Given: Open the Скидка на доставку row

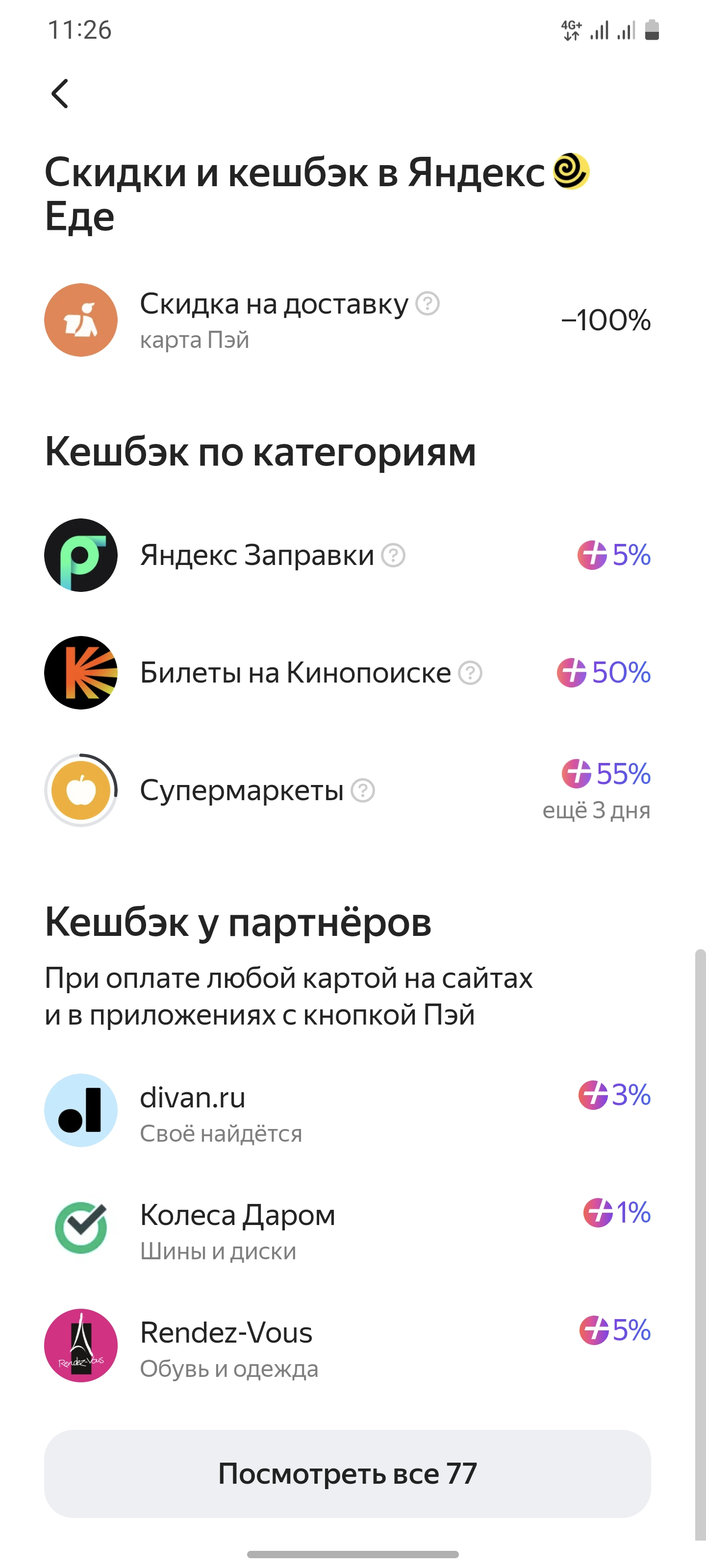Looking at the screenshot, I should [x=347, y=320].
